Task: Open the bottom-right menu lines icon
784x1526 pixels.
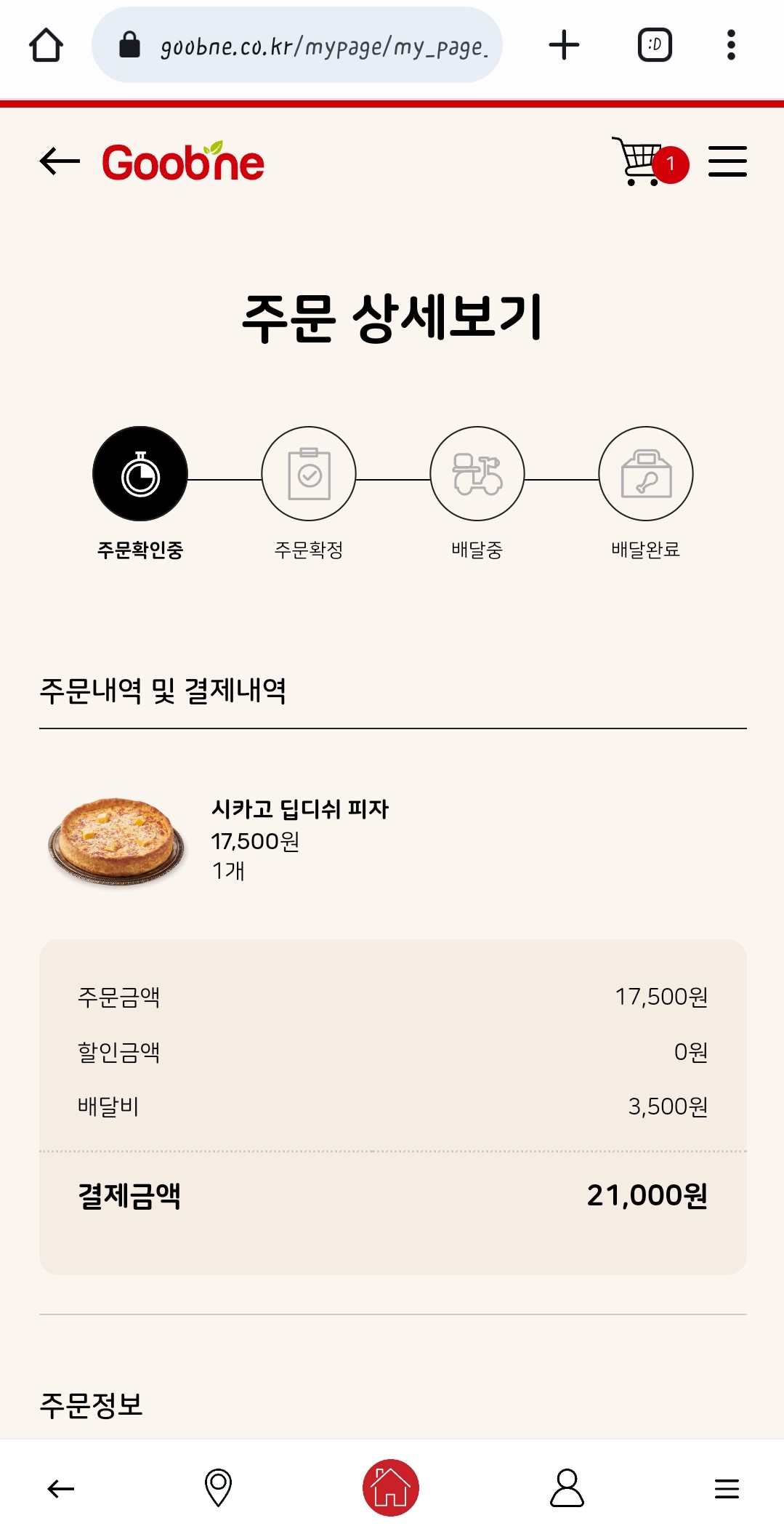Action: tap(725, 1487)
